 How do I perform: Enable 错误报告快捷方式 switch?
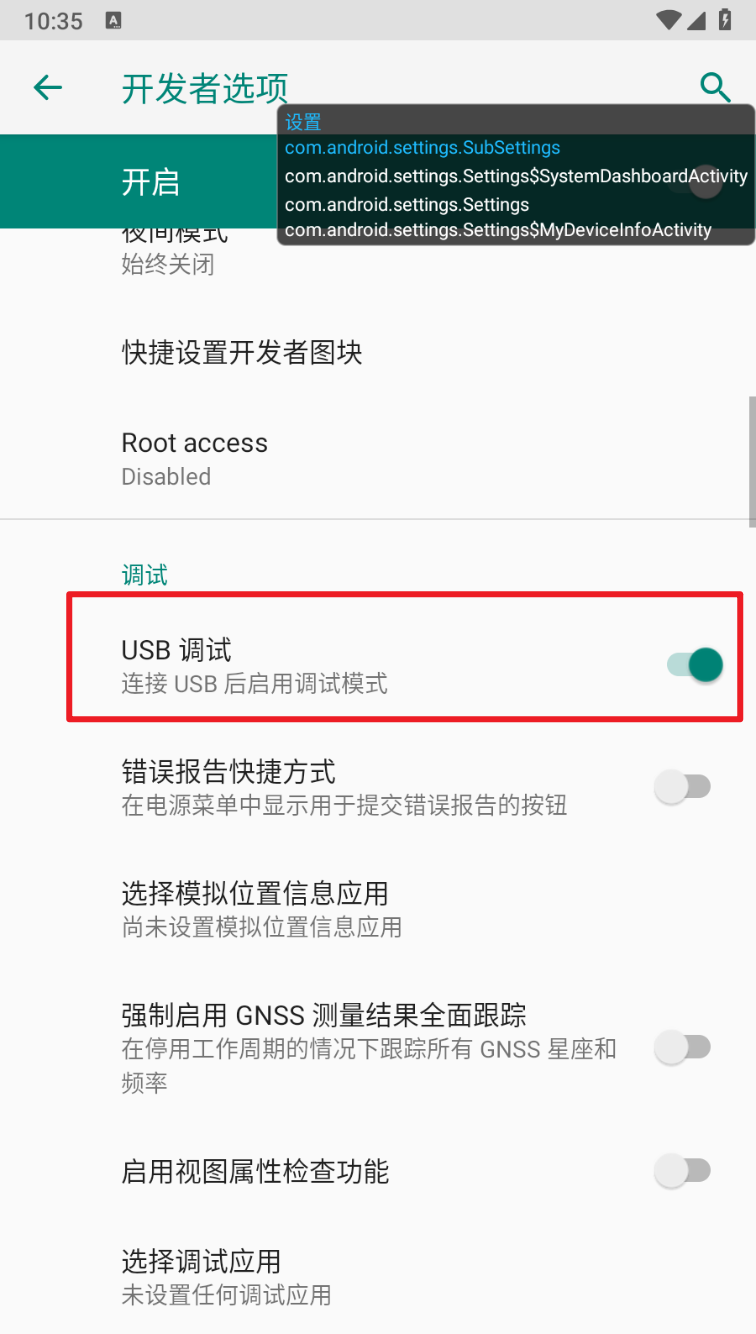(683, 787)
